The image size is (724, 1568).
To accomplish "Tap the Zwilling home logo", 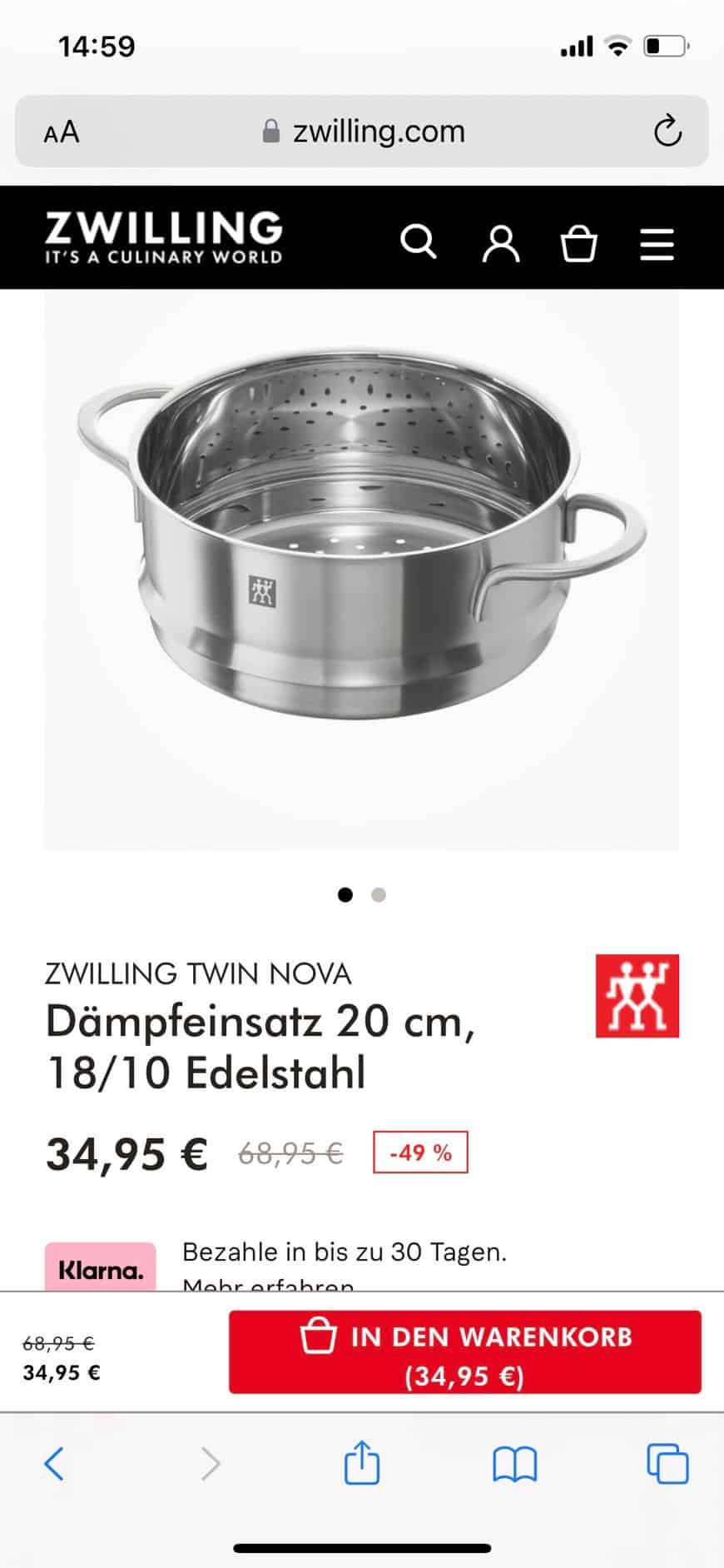I will (x=164, y=238).
